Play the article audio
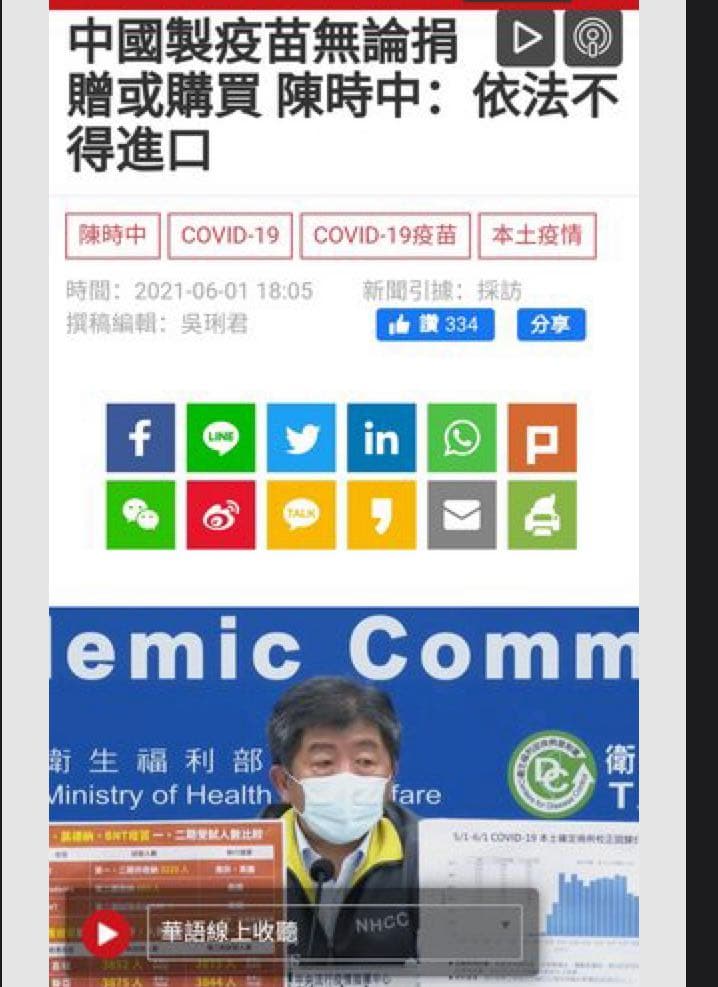Image resolution: width=718 pixels, height=987 pixels. pos(524,38)
